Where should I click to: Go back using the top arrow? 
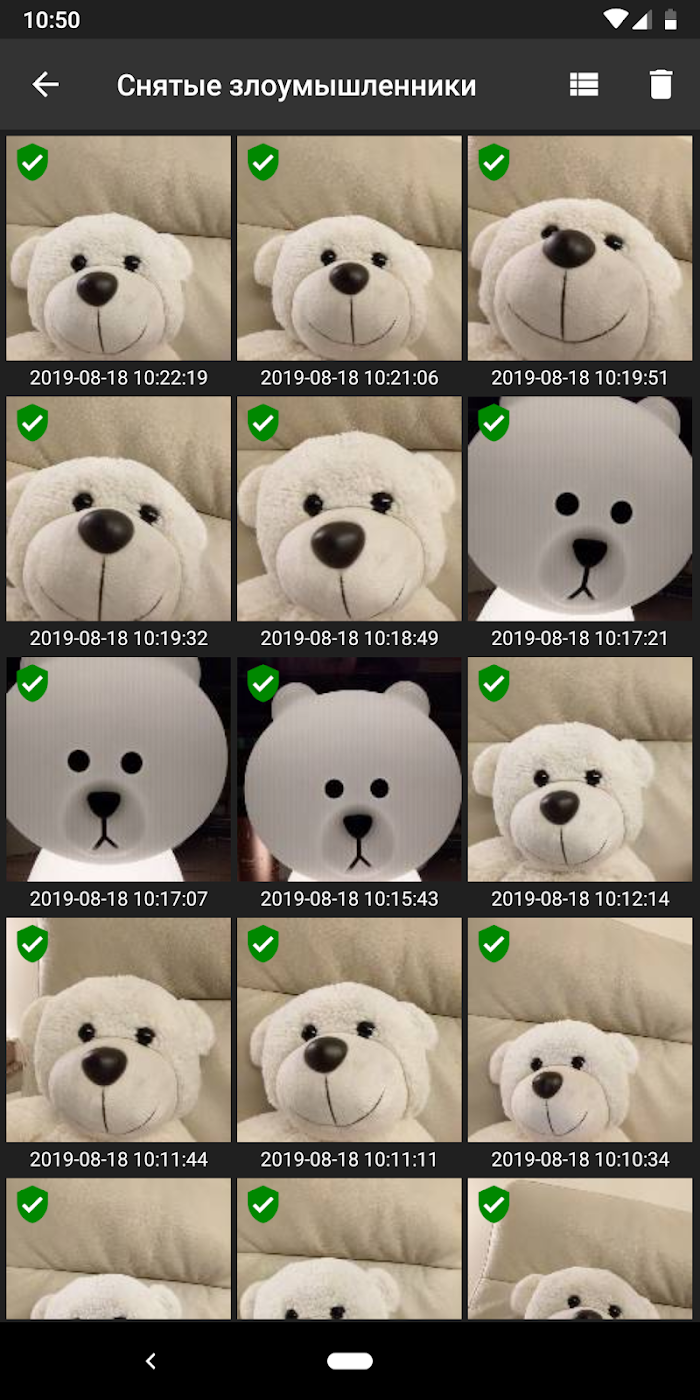point(46,85)
